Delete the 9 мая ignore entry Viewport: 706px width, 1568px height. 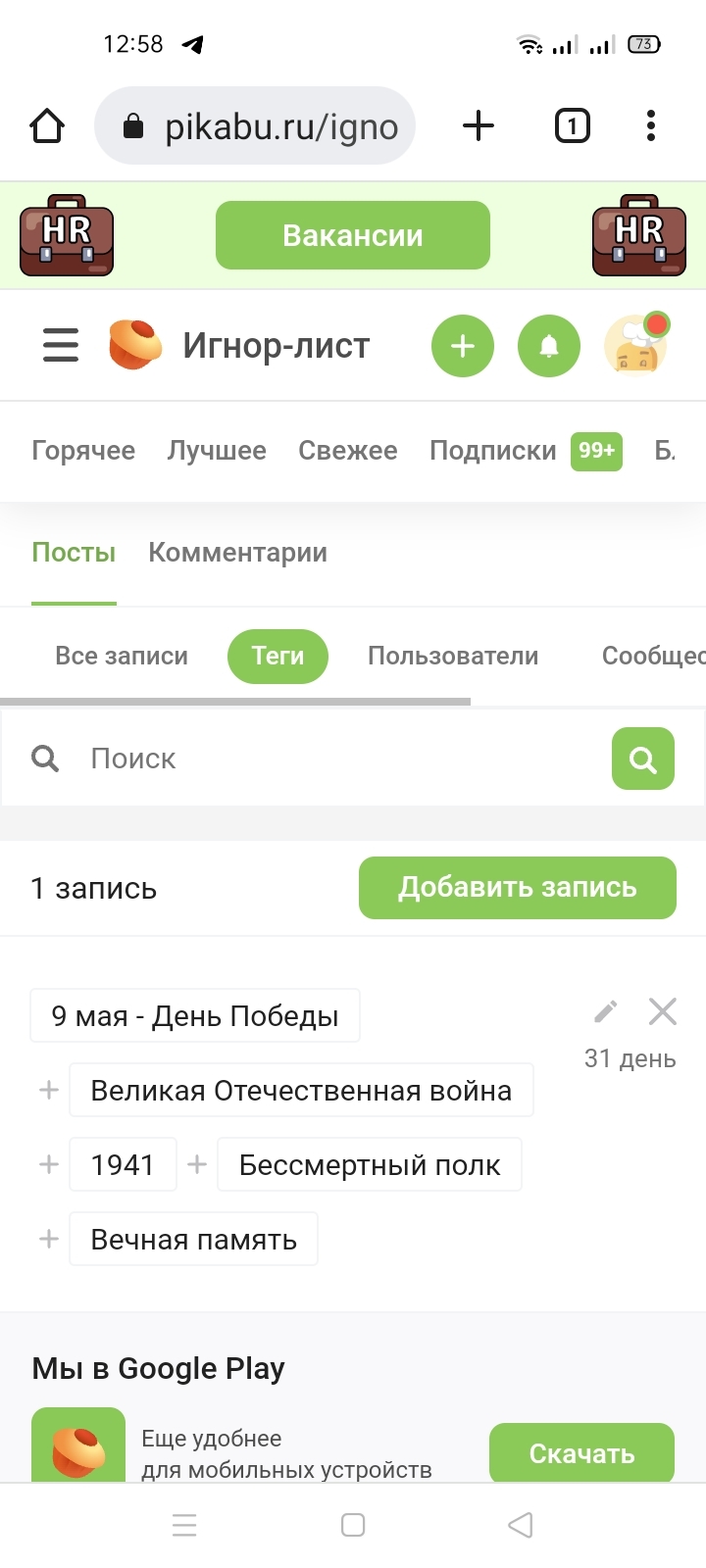pyautogui.click(x=663, y=1011)
